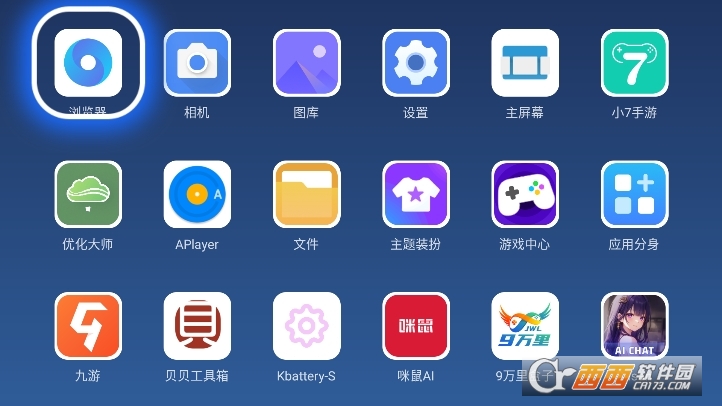Screen dimensions: 722x406
Task: Launch the 小7手游 app
Action: point(634,63)
